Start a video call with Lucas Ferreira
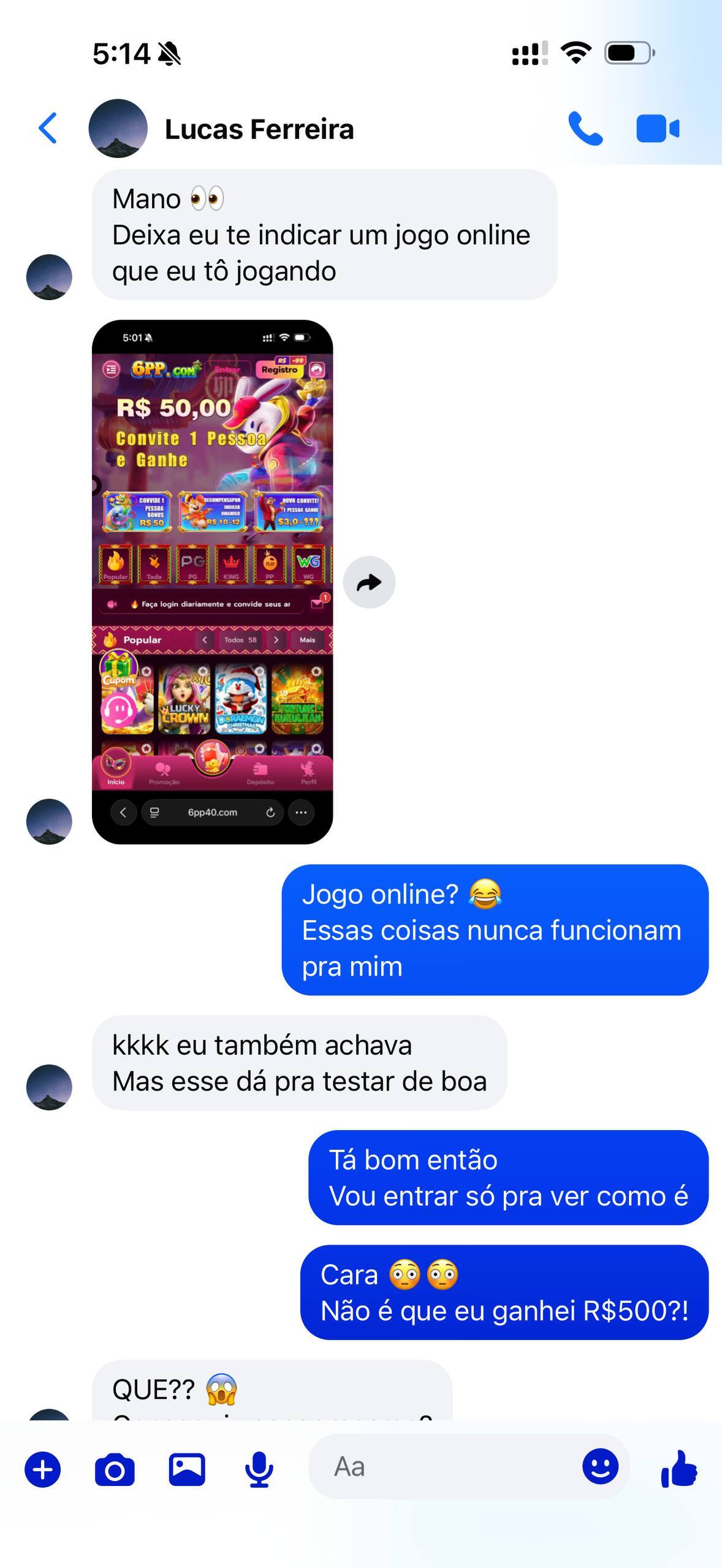The height and width of the screenshot is (1568, 722). point(658,129)
